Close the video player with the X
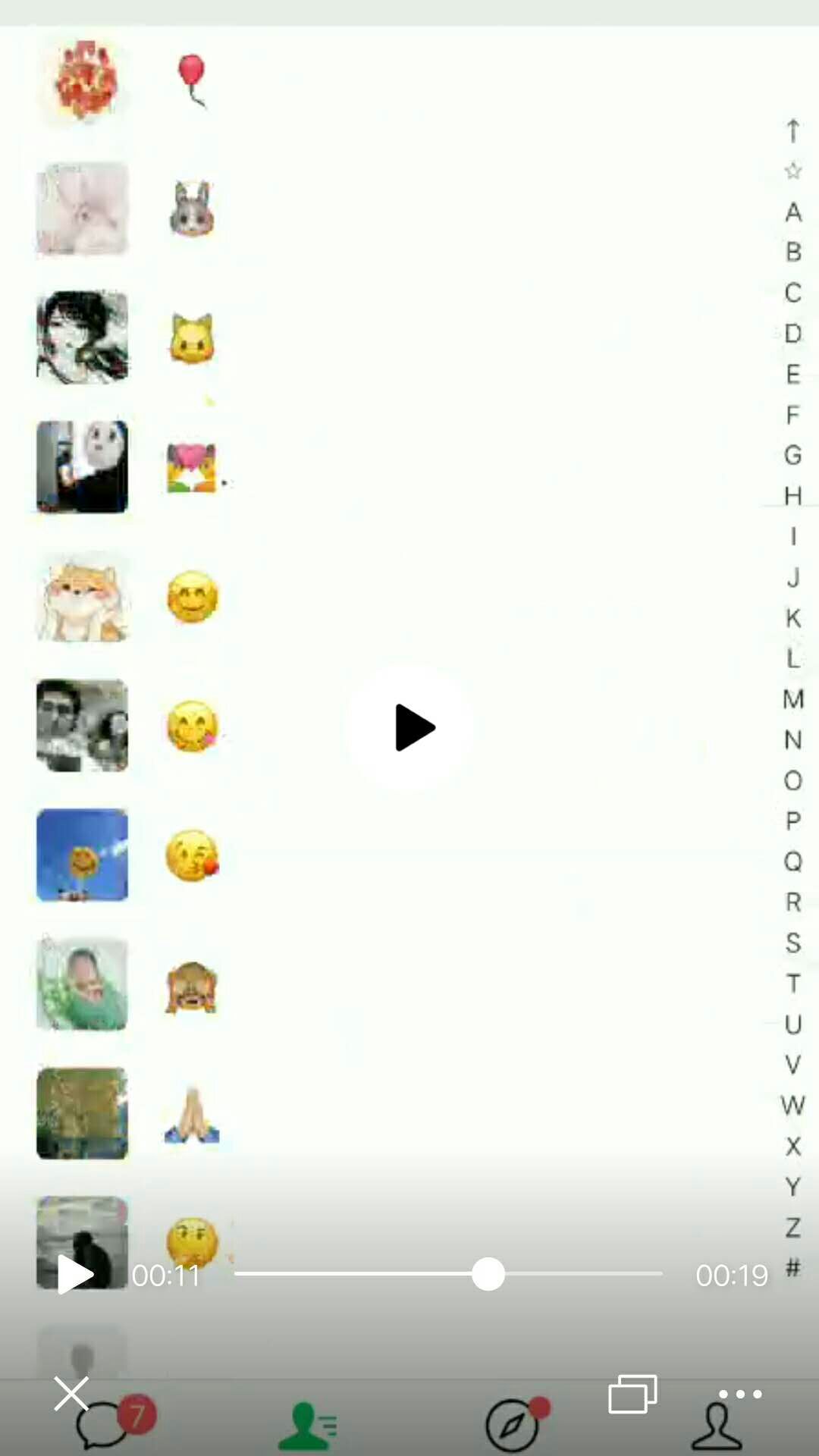This screenshot has width=819, height=1456. point(71,1394)
